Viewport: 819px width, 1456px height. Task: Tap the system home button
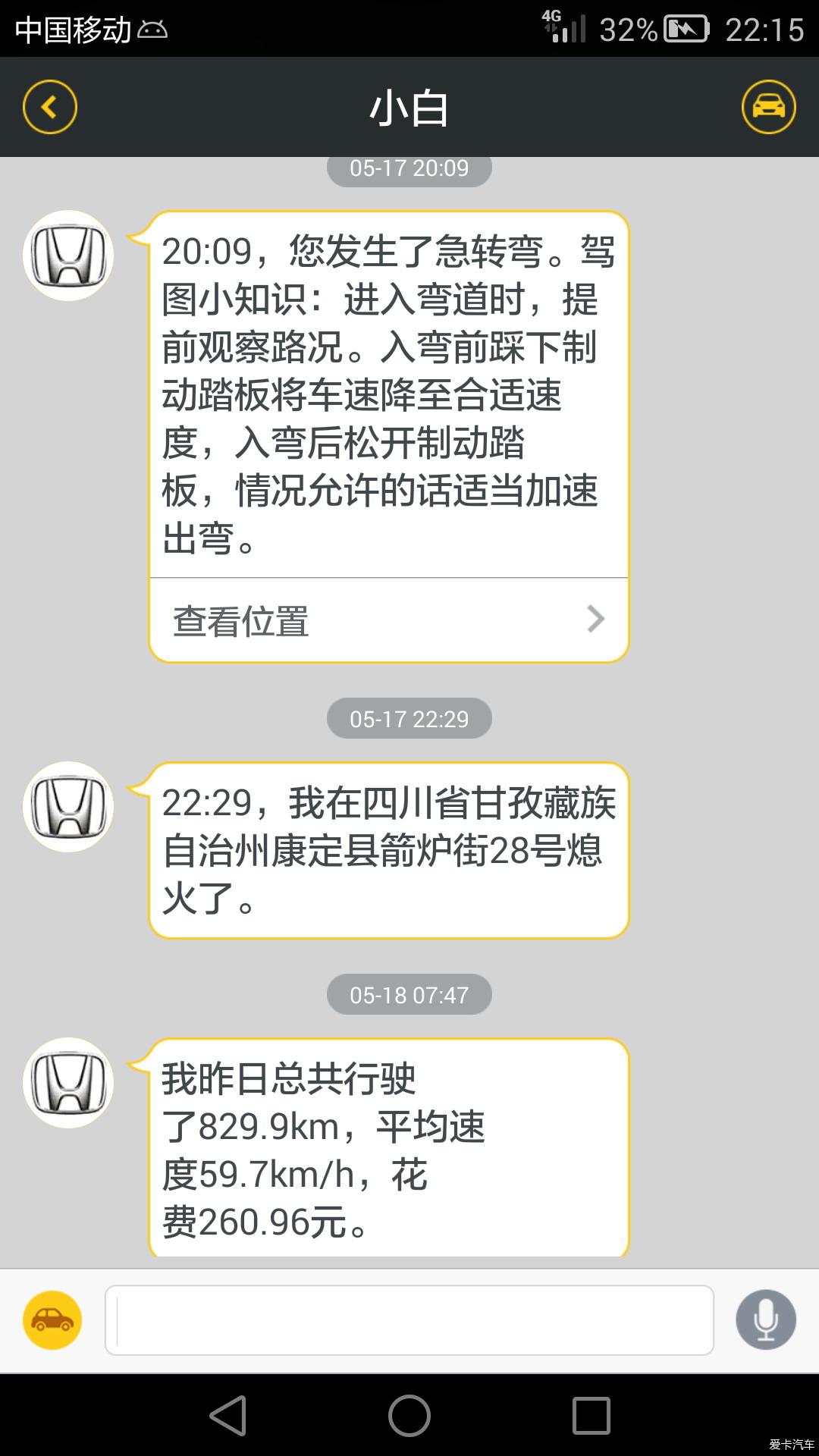point(409,1415)
